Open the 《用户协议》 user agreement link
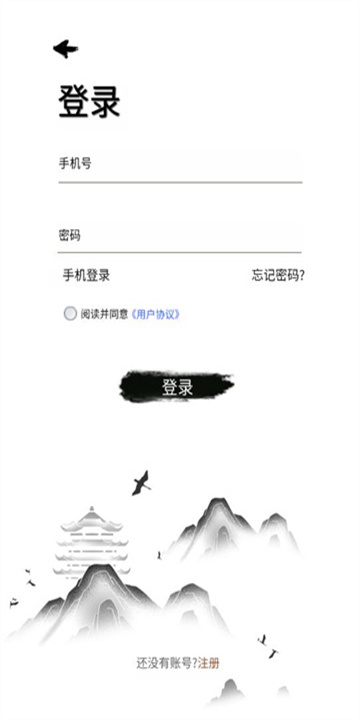The width and height of the screenshot is (360, 720). [155, 315]
